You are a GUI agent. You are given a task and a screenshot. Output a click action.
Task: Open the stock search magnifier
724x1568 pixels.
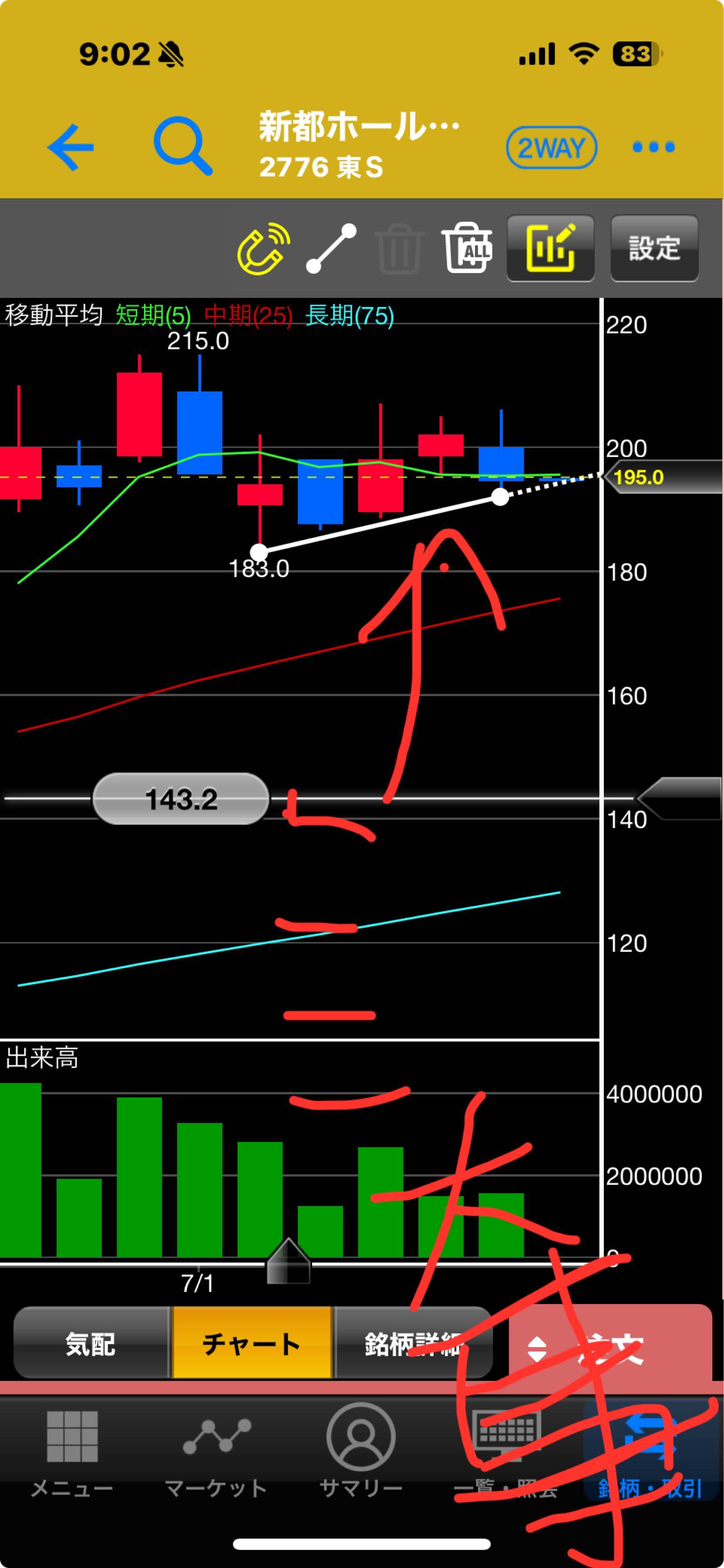coord(182,147)
